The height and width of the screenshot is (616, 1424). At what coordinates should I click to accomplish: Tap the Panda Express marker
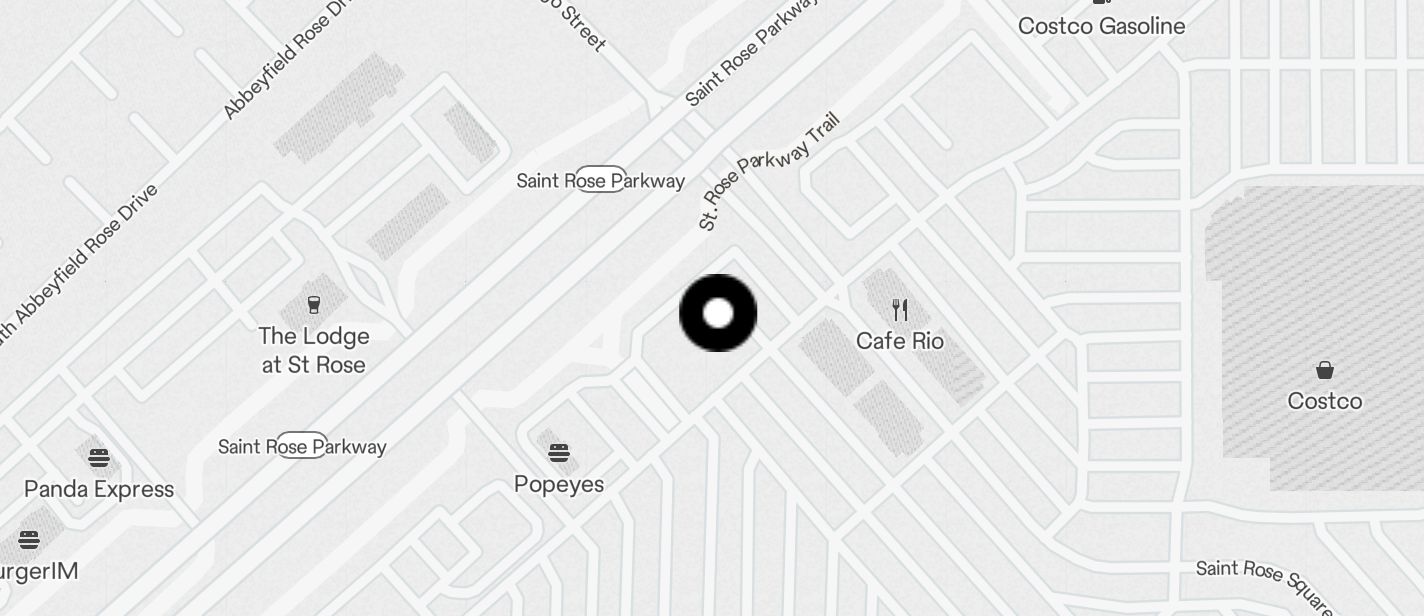[98, 458]
